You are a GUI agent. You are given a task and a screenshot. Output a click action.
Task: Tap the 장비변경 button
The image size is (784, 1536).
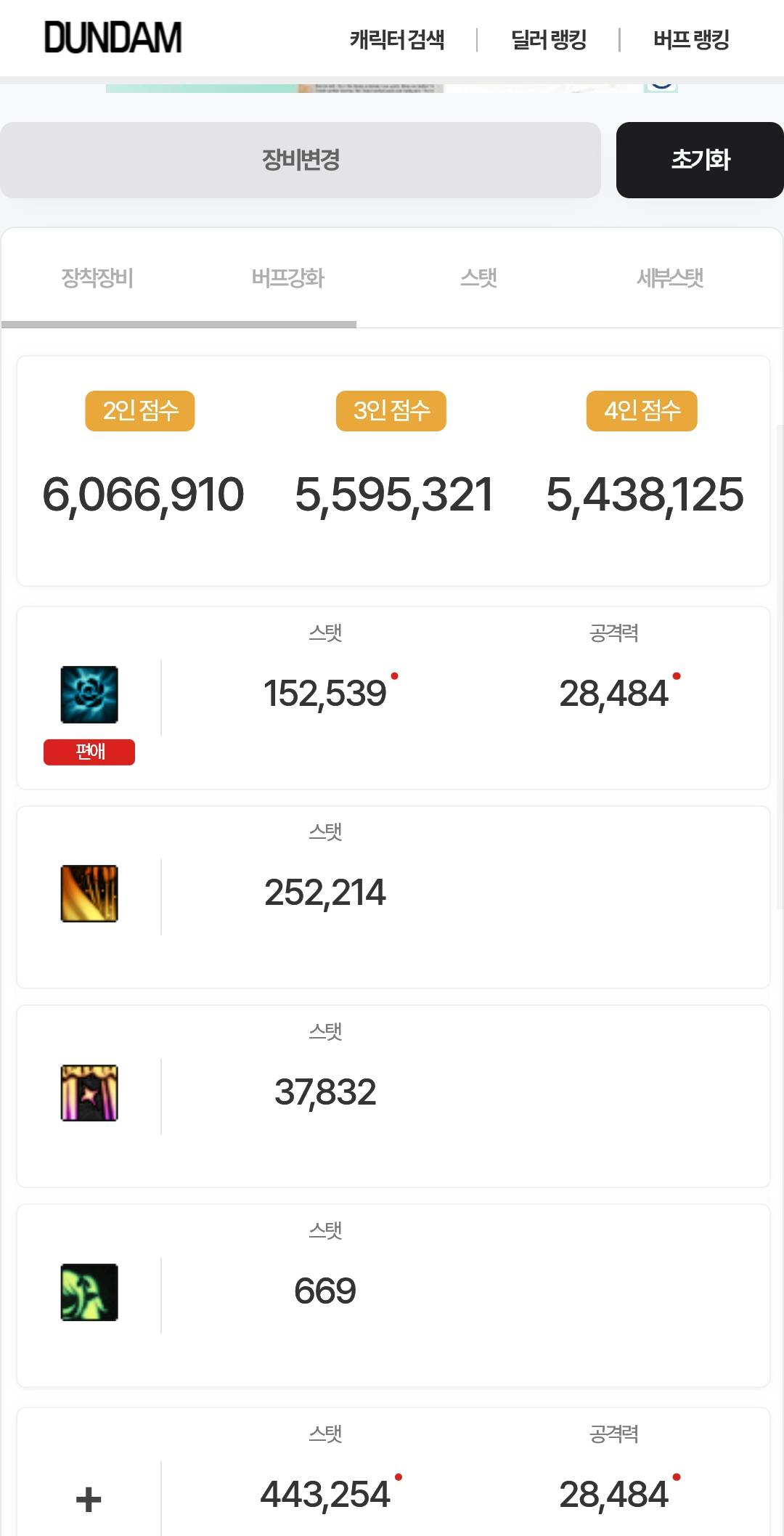[301, 160]
